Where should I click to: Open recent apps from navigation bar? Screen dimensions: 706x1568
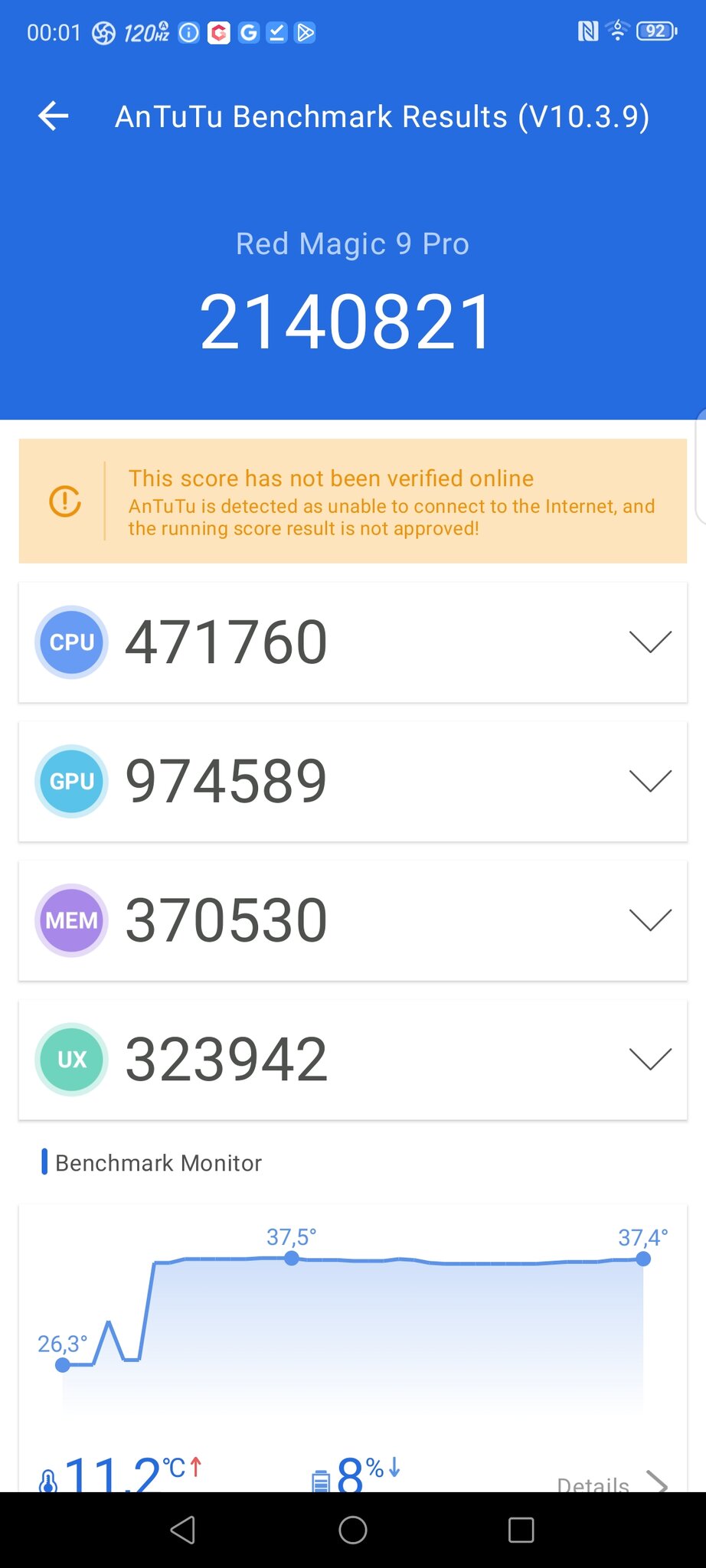click(x=521, y=1530)
